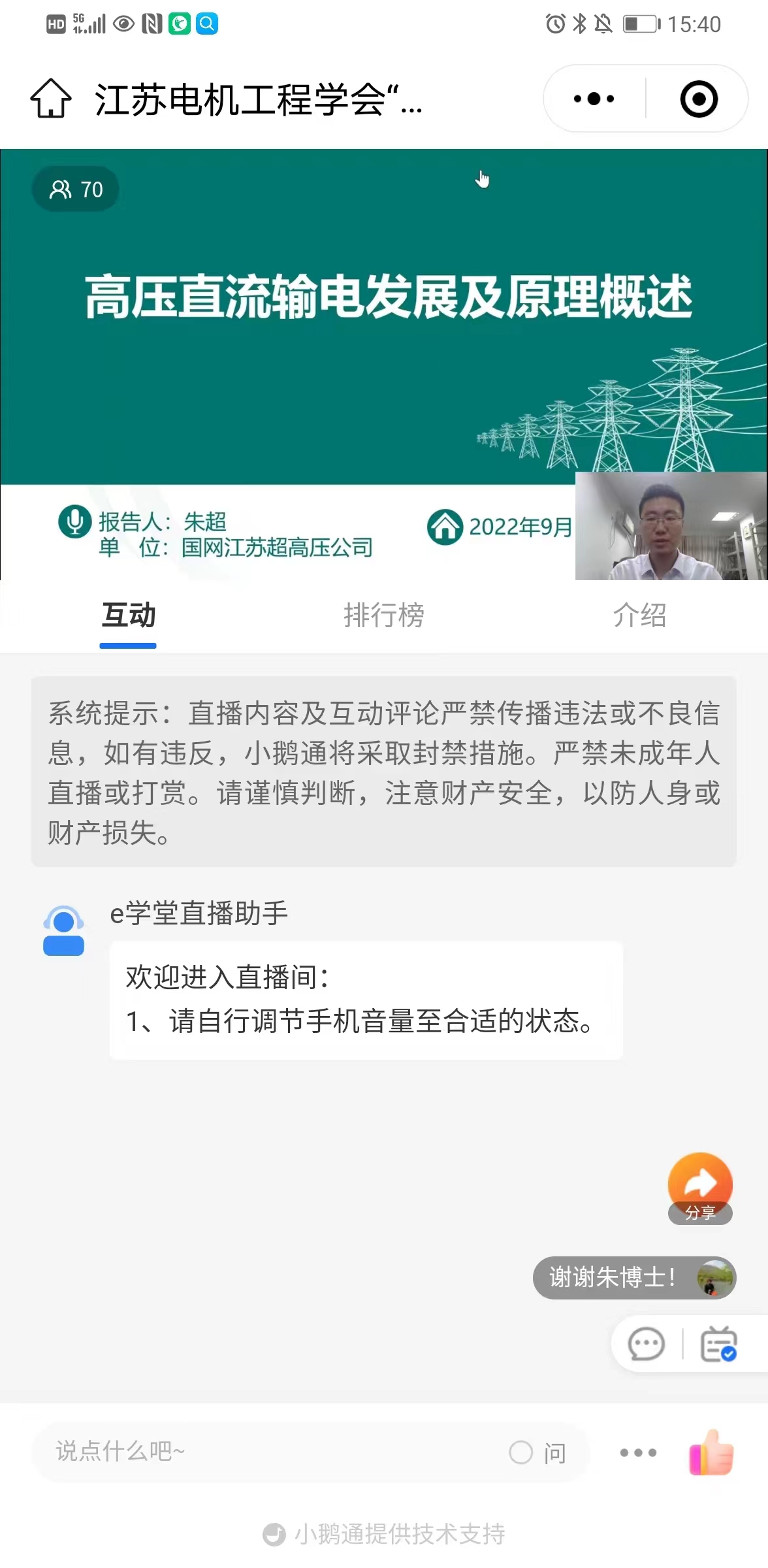768x1568 pixels.
Task: Switch to the 介绍 tab
Action: (x=639, y=615)
